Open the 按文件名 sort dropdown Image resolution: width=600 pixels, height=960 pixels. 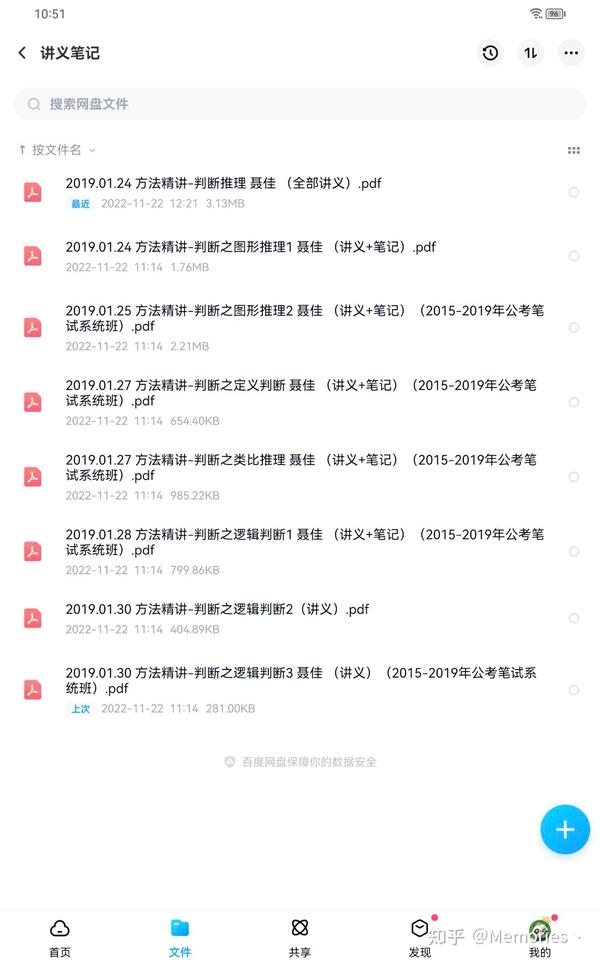[57, 150]
